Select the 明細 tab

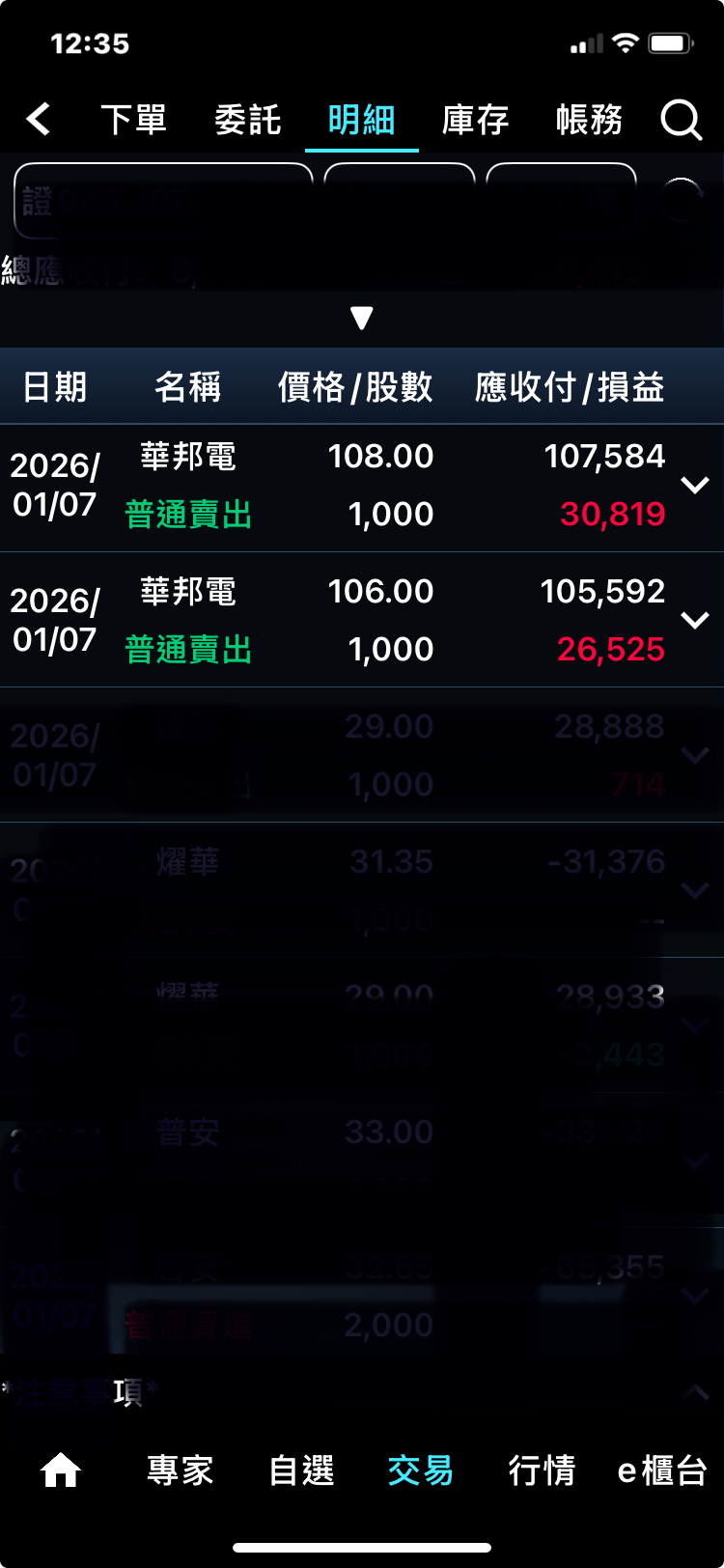pos(362,120)
